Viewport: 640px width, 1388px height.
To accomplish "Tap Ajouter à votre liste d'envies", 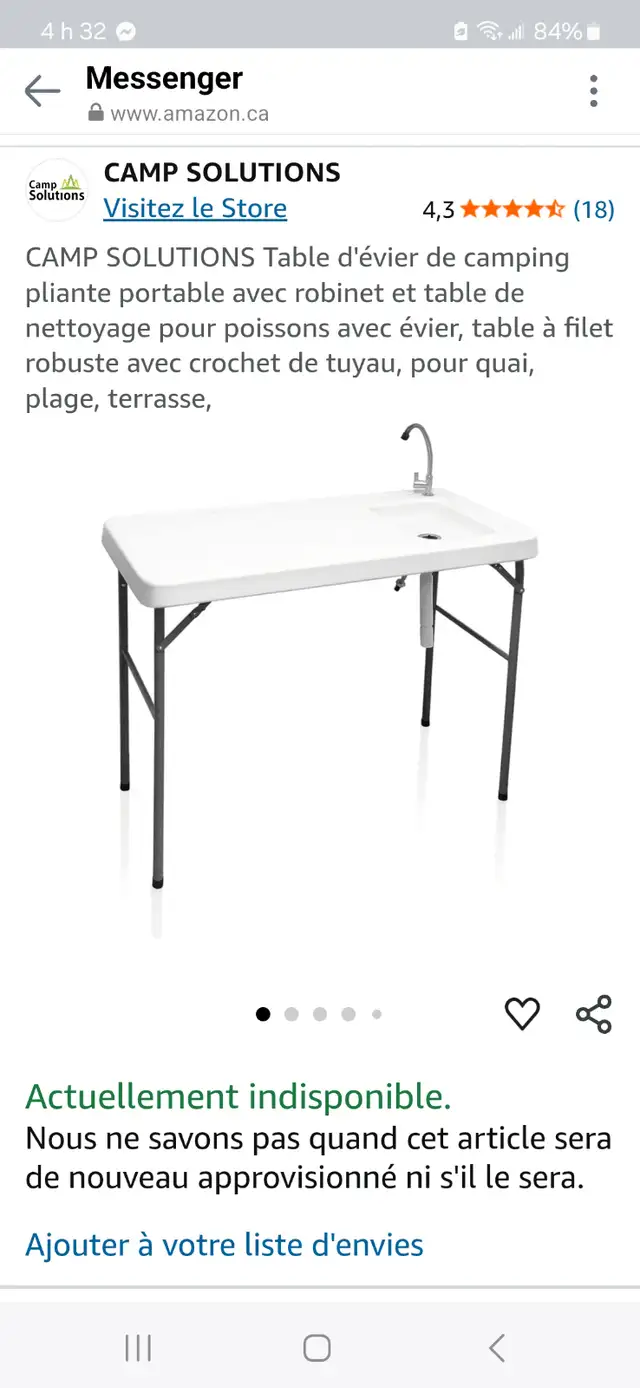I will [224, 1245].
